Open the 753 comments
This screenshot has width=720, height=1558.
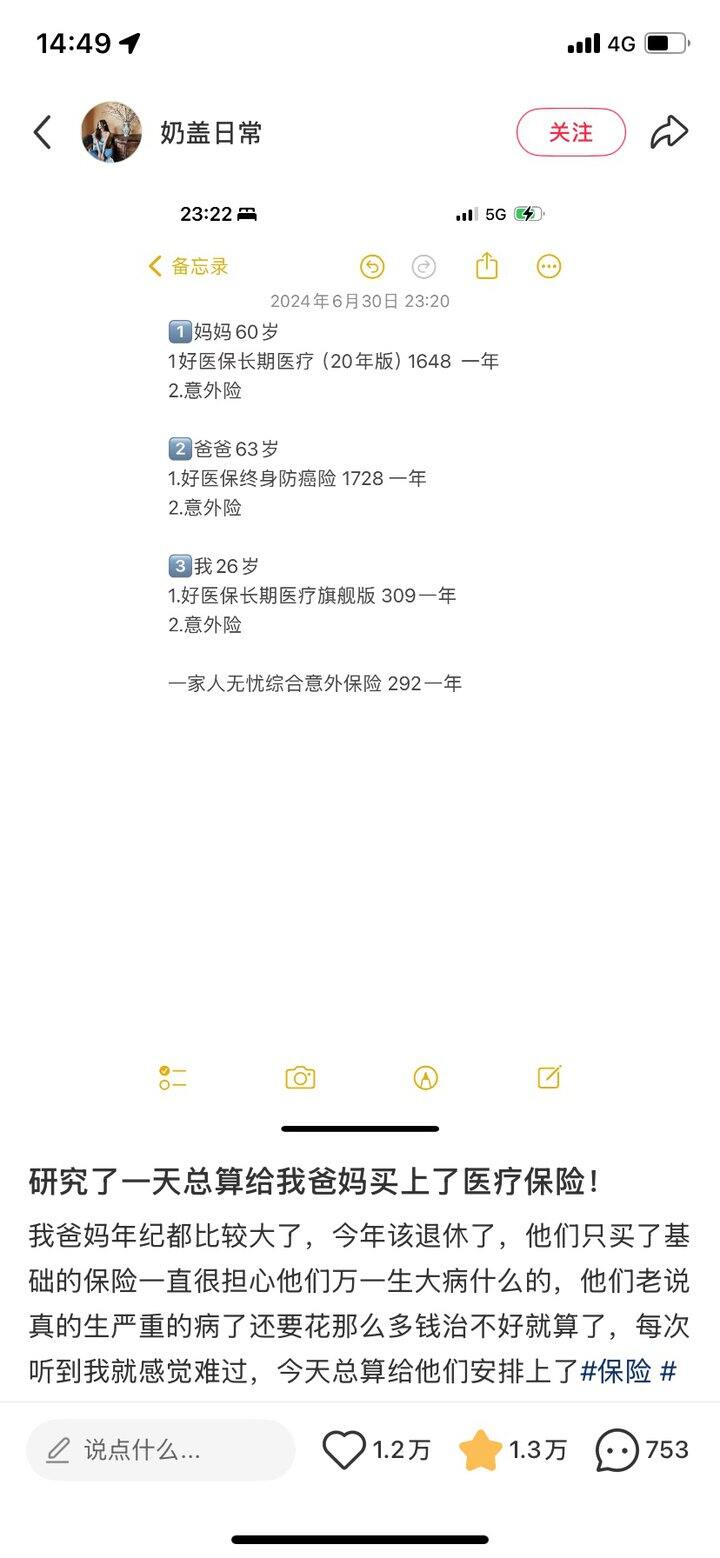(x=618, y=1450)
